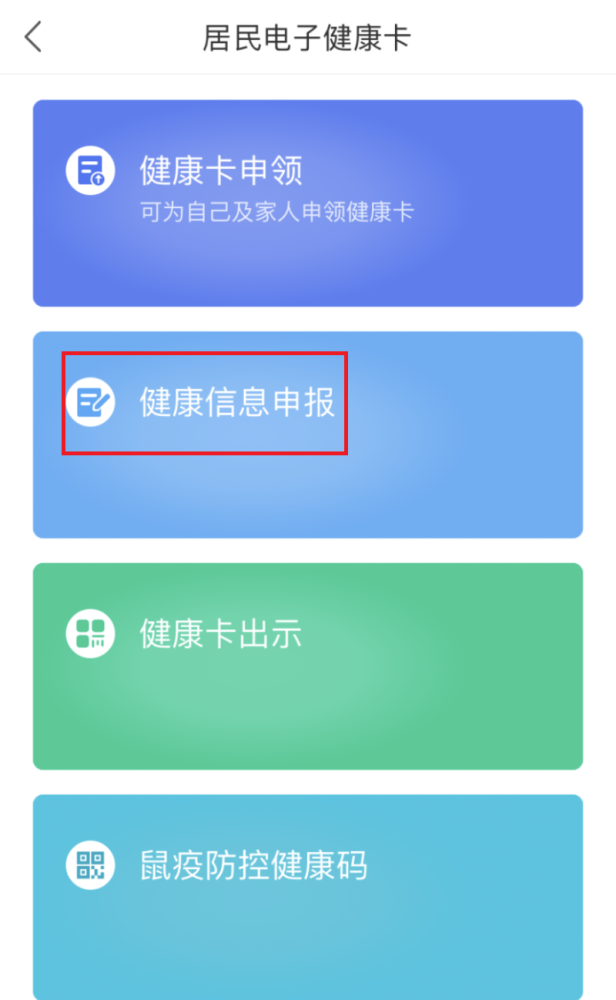Open the 健康卡申领 card

(x=308, y=203)
